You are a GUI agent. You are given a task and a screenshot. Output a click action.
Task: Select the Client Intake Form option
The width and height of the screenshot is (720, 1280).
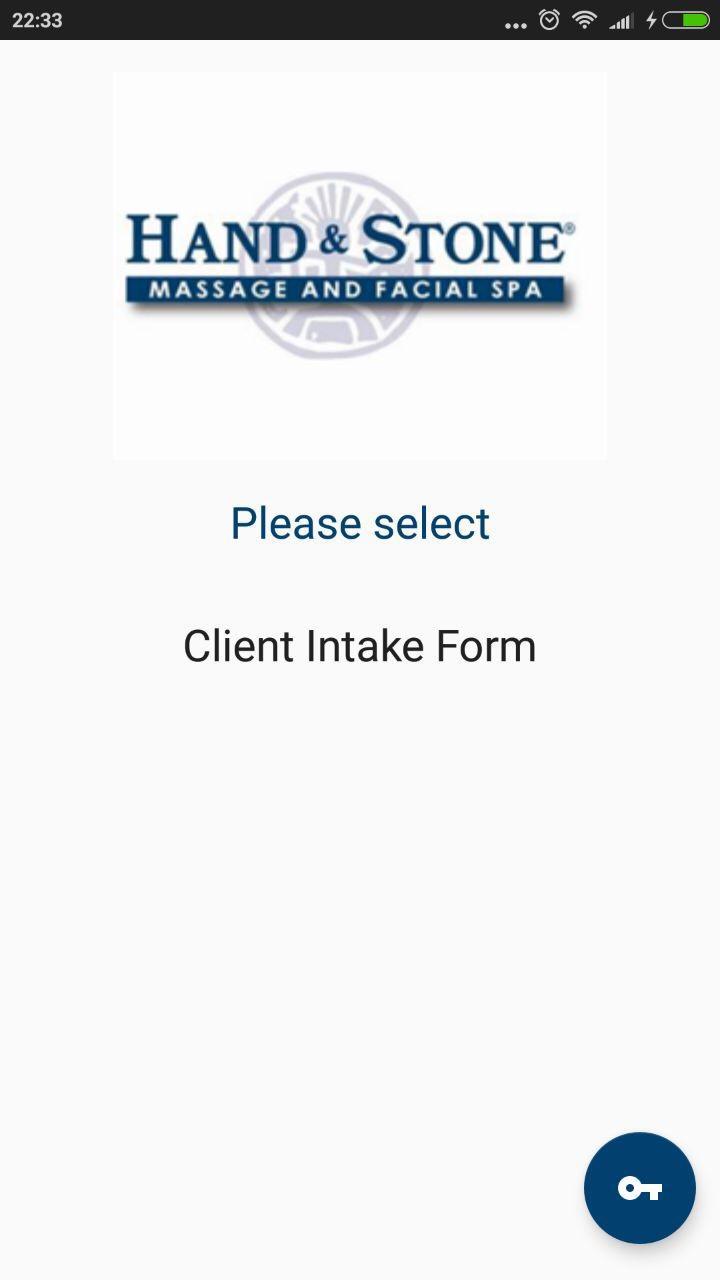coord(360,646)
